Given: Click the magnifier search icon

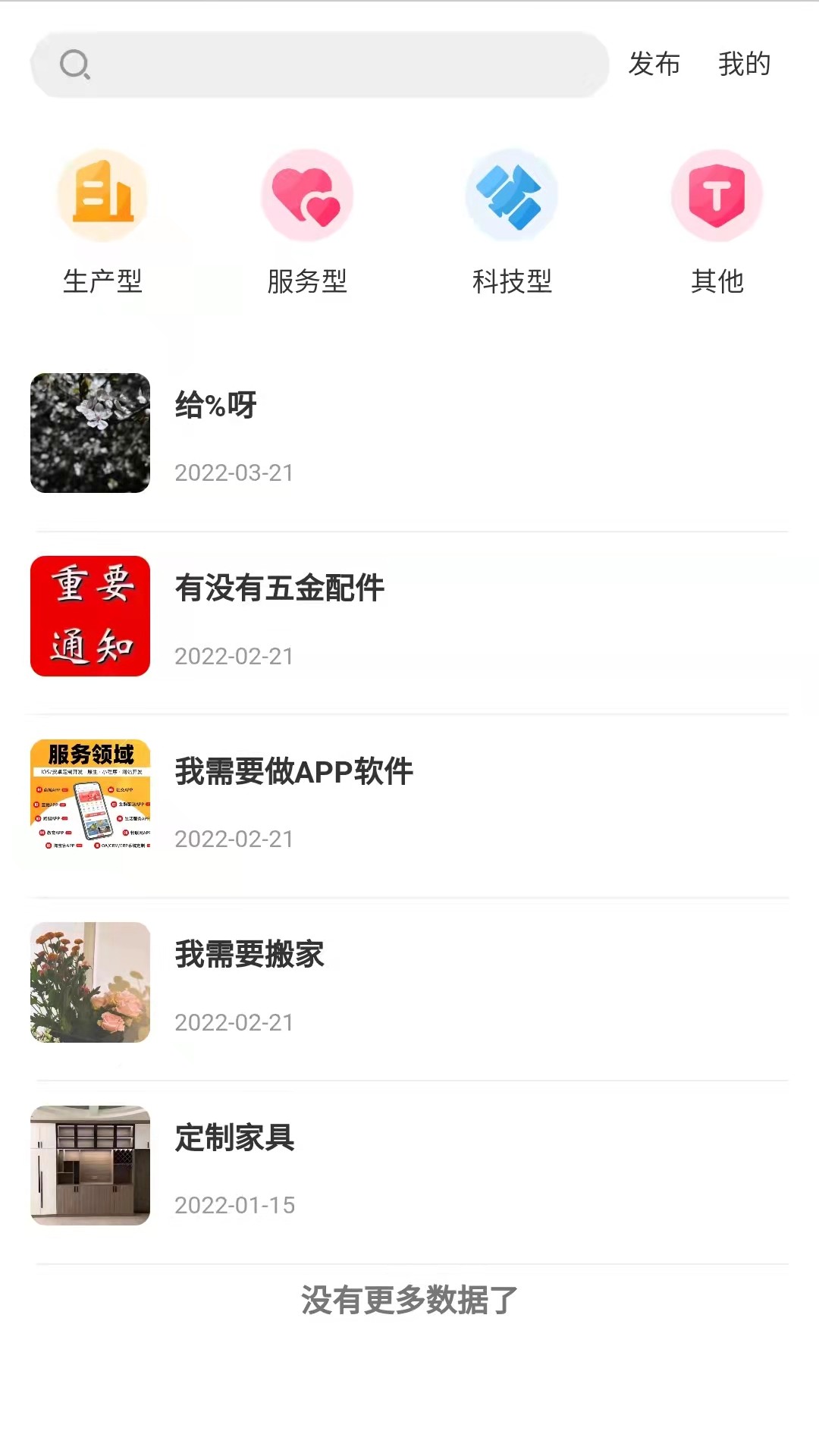Looking at the screenshot, I should point(74,64).
